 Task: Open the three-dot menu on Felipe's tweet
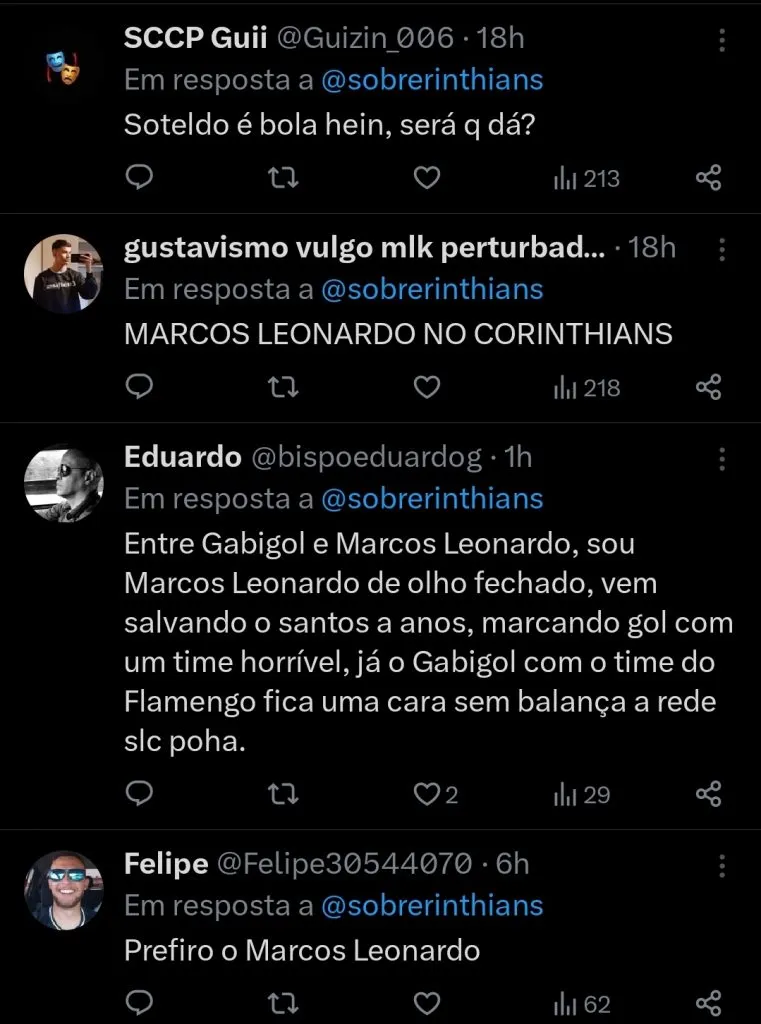coord(722,863)
